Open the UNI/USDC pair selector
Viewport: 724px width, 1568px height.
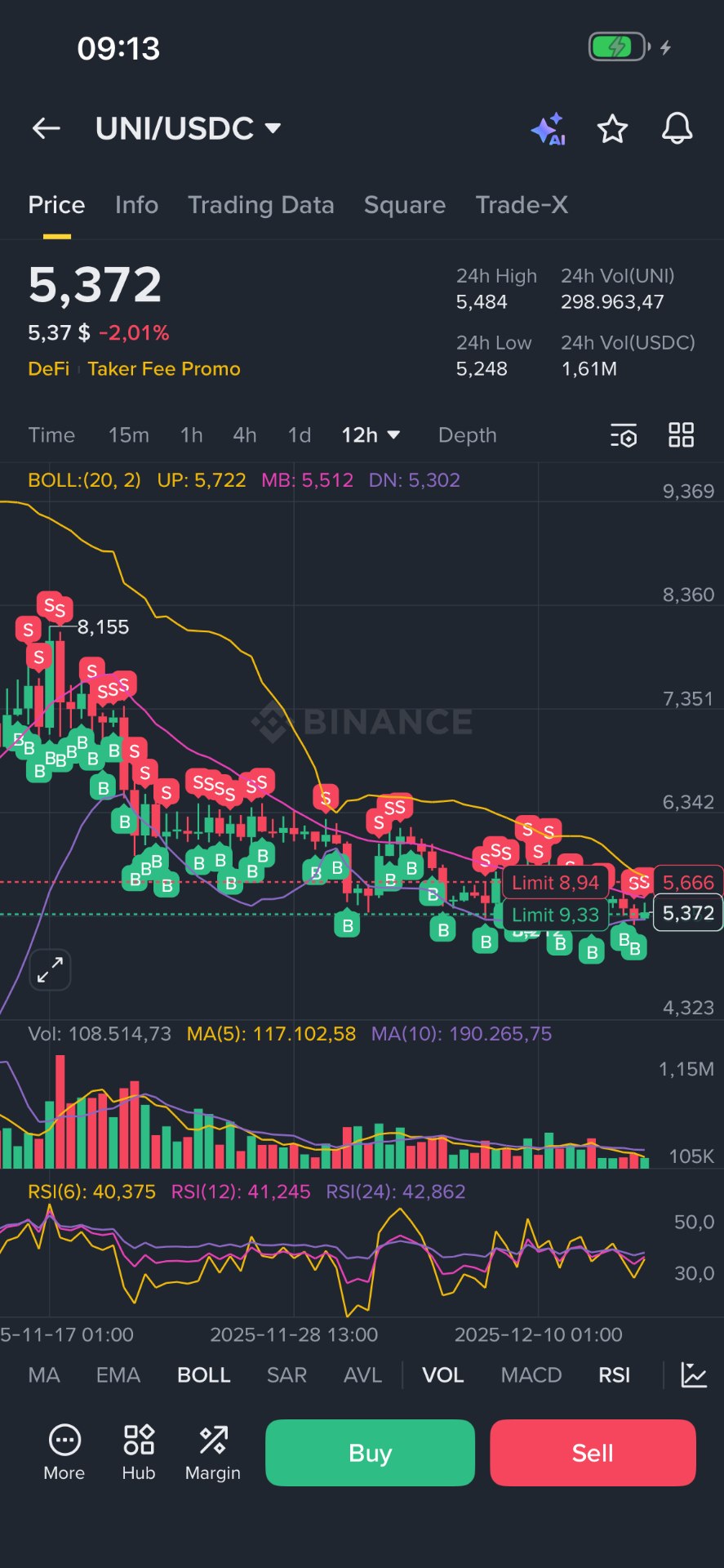pyautogui.click(x=188, y=128)
